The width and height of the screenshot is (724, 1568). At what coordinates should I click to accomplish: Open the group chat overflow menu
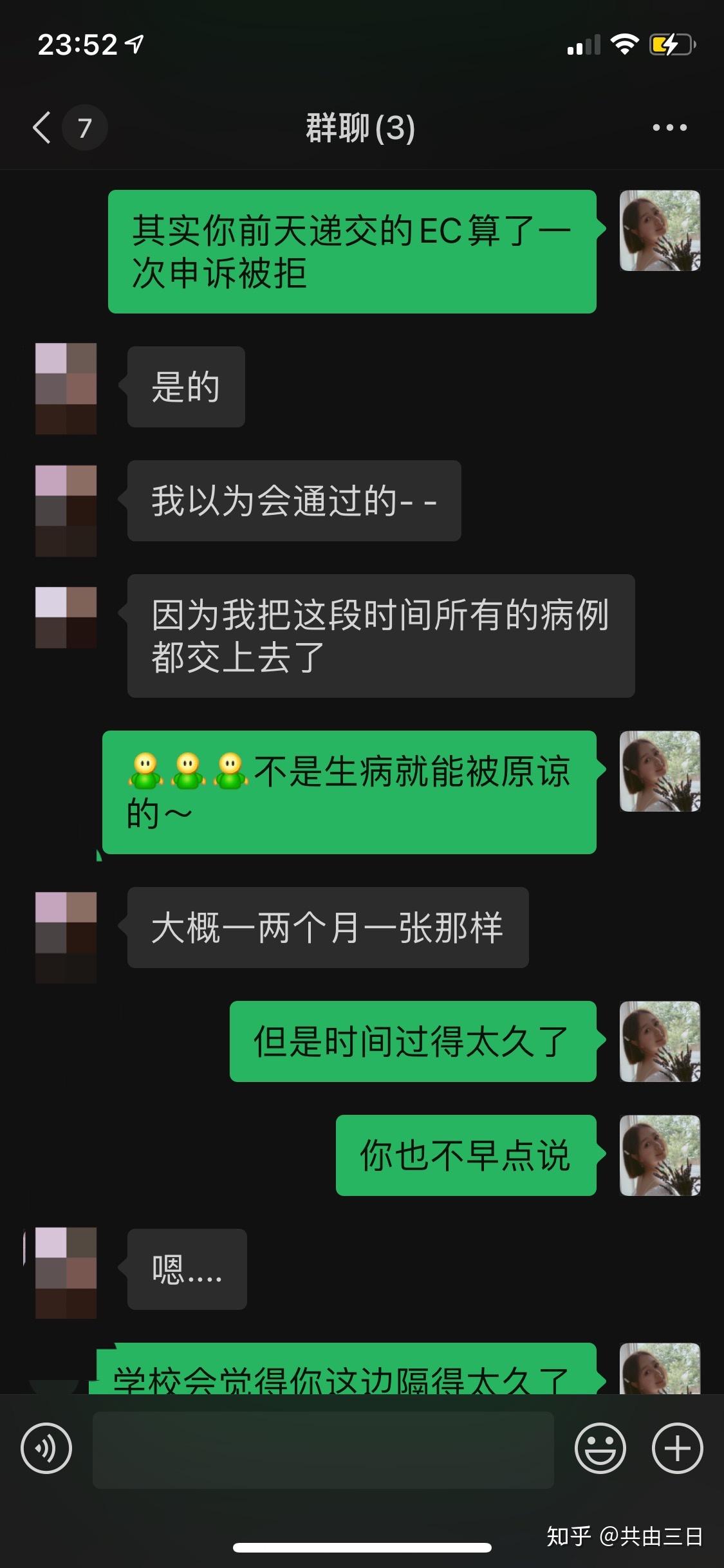point(669,127)
